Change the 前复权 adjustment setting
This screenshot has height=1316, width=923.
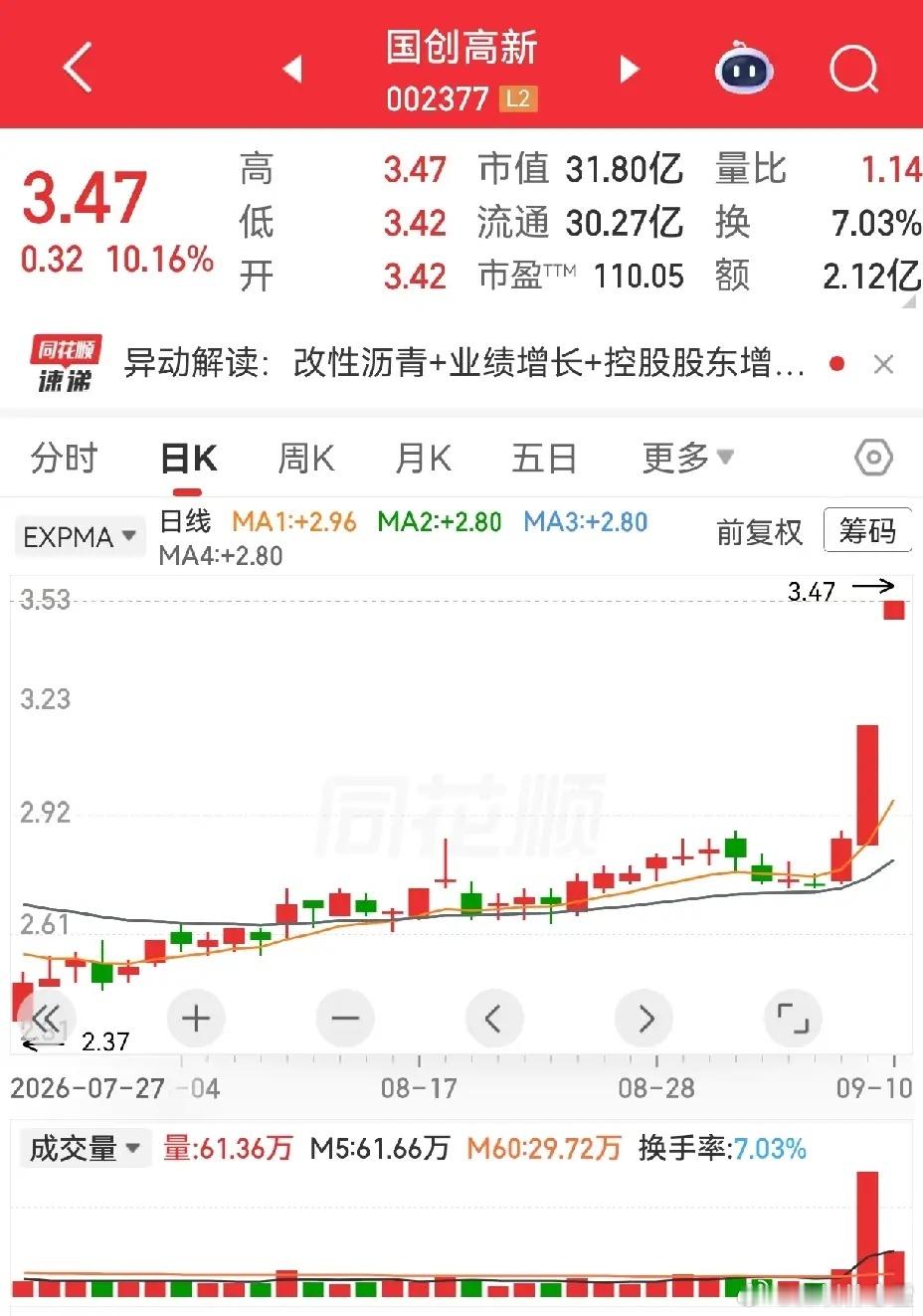click(x=759, y=532)
